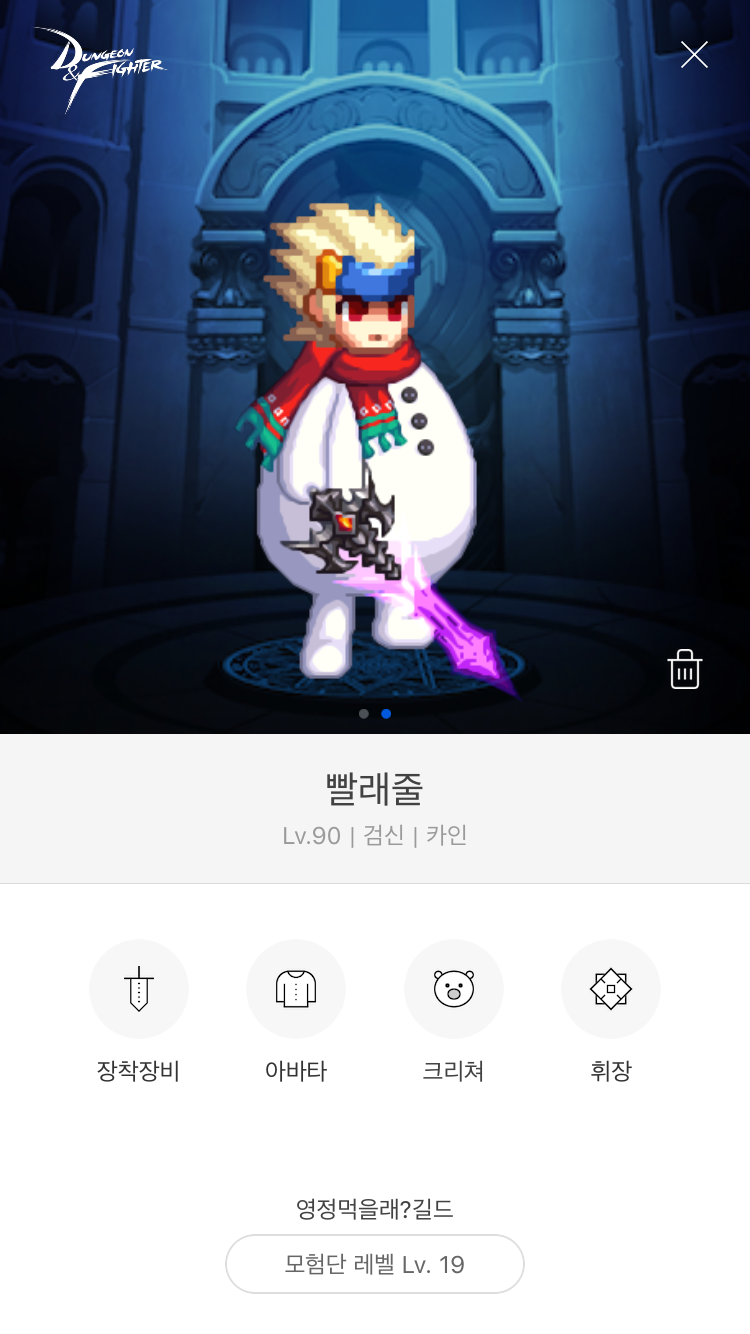View the 크리쳐 creature section
The width and height of the screenshot is (750, 1334).
[454, 989]
